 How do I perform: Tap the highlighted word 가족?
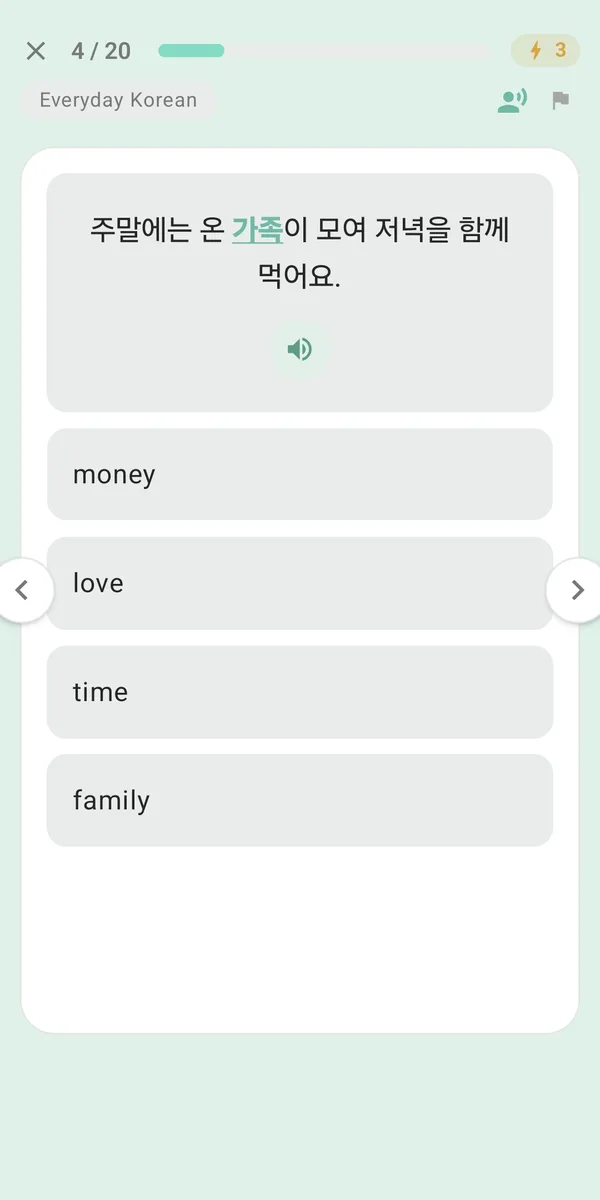coord(257,230)
